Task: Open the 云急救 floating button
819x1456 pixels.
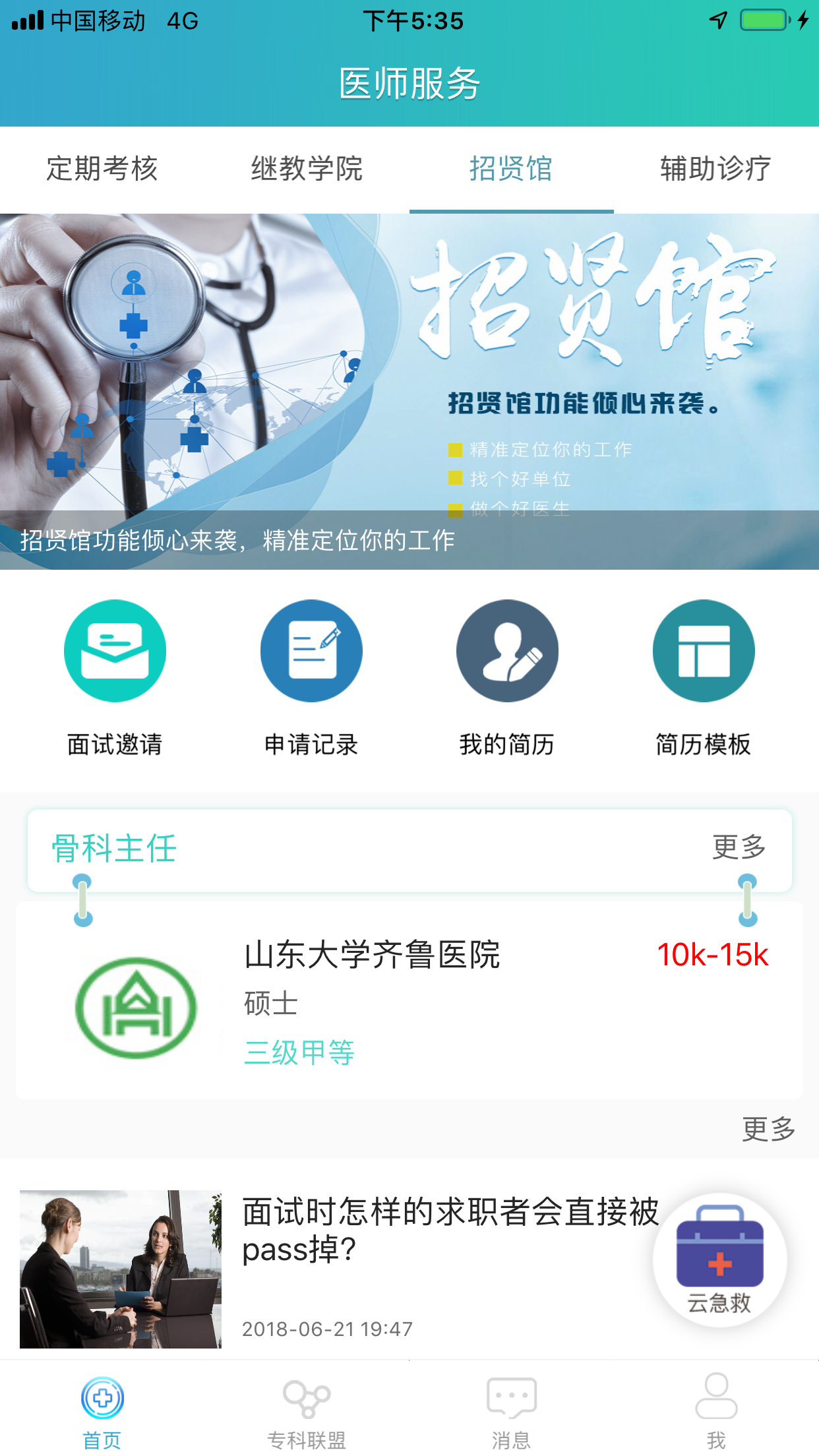Action: pos(719,1259)
